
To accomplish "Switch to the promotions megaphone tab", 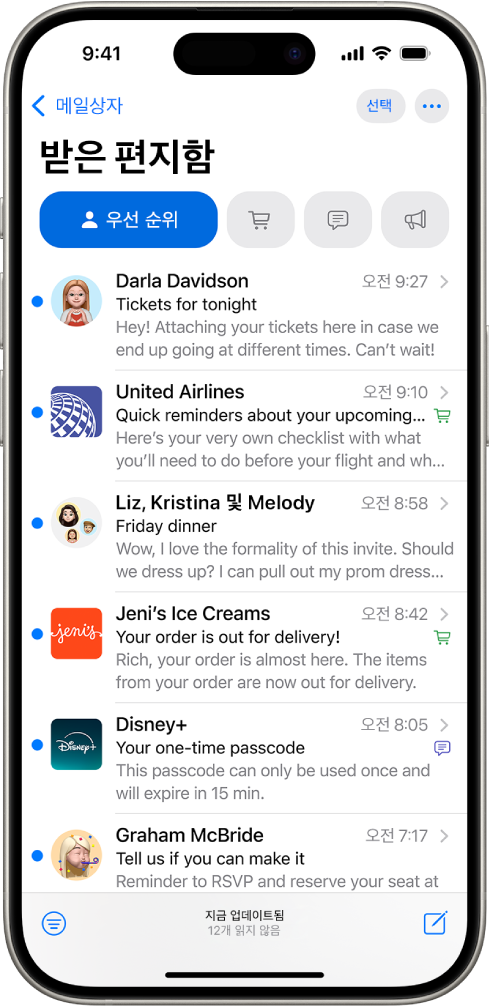I will 415,220.
